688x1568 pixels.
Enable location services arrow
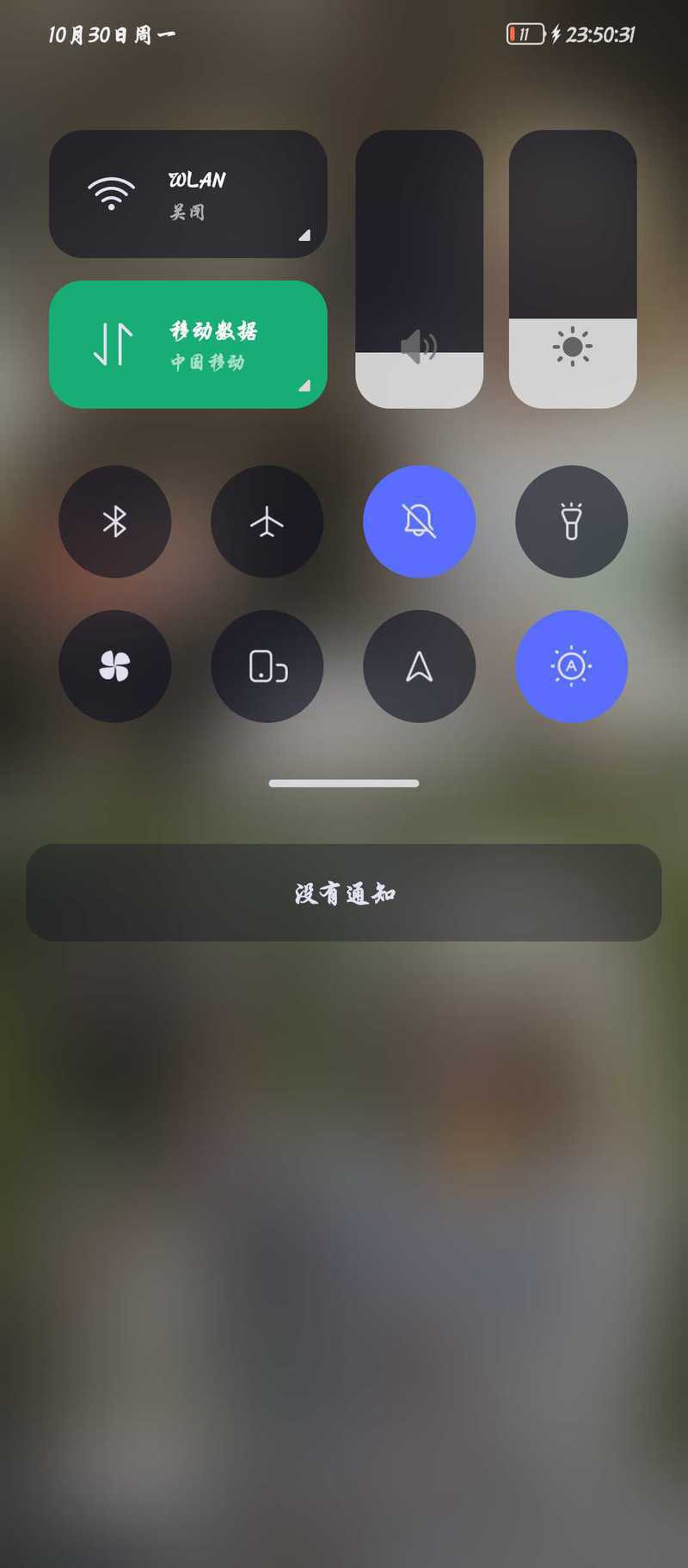click(419, 666)
